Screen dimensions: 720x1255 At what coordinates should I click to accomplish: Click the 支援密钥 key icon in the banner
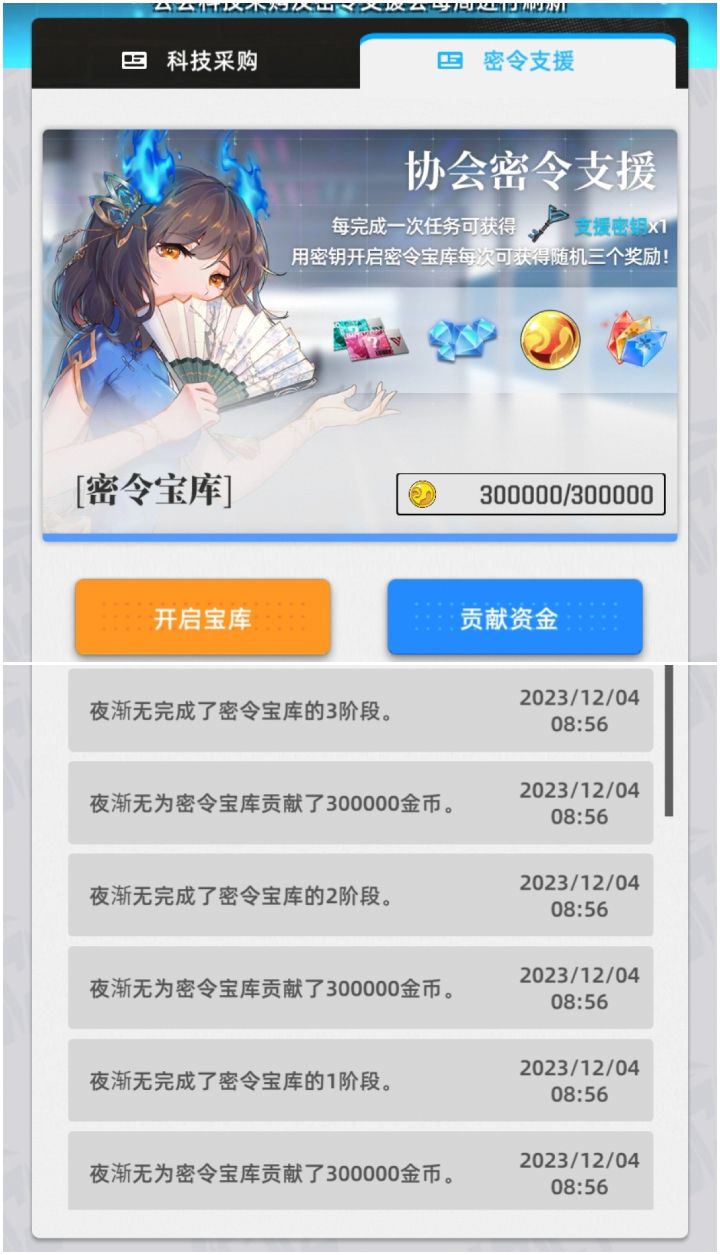[x=545, y=222]
